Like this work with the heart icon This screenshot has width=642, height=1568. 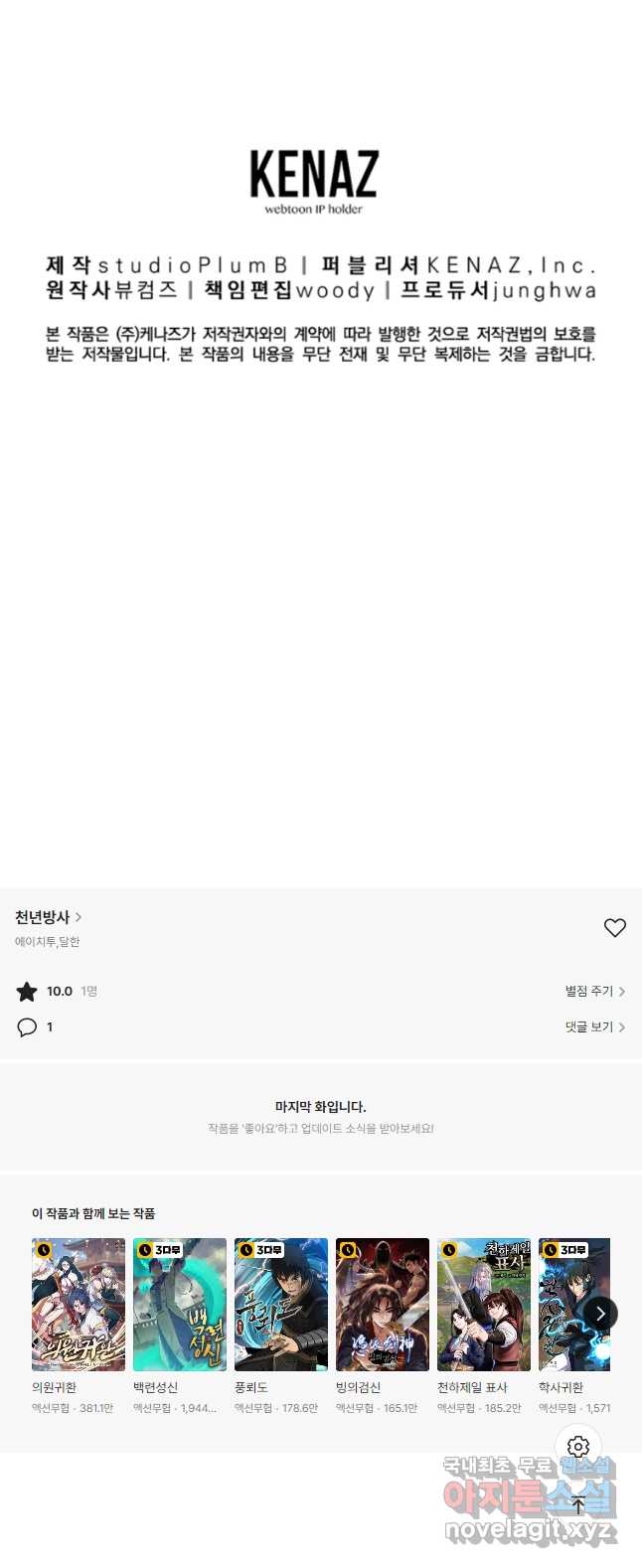click(614, 927)
